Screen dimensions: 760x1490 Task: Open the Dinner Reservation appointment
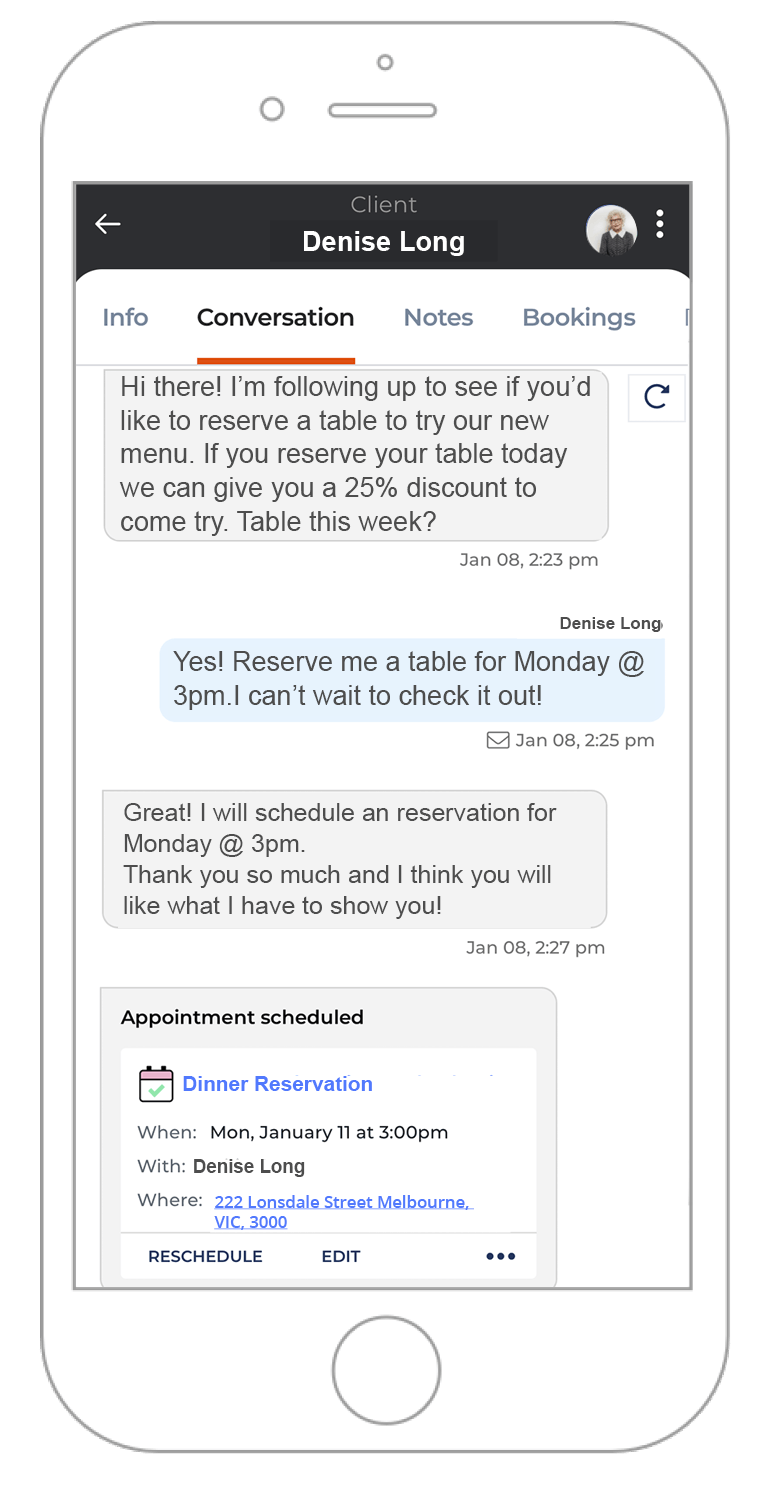pos(277,1084)
